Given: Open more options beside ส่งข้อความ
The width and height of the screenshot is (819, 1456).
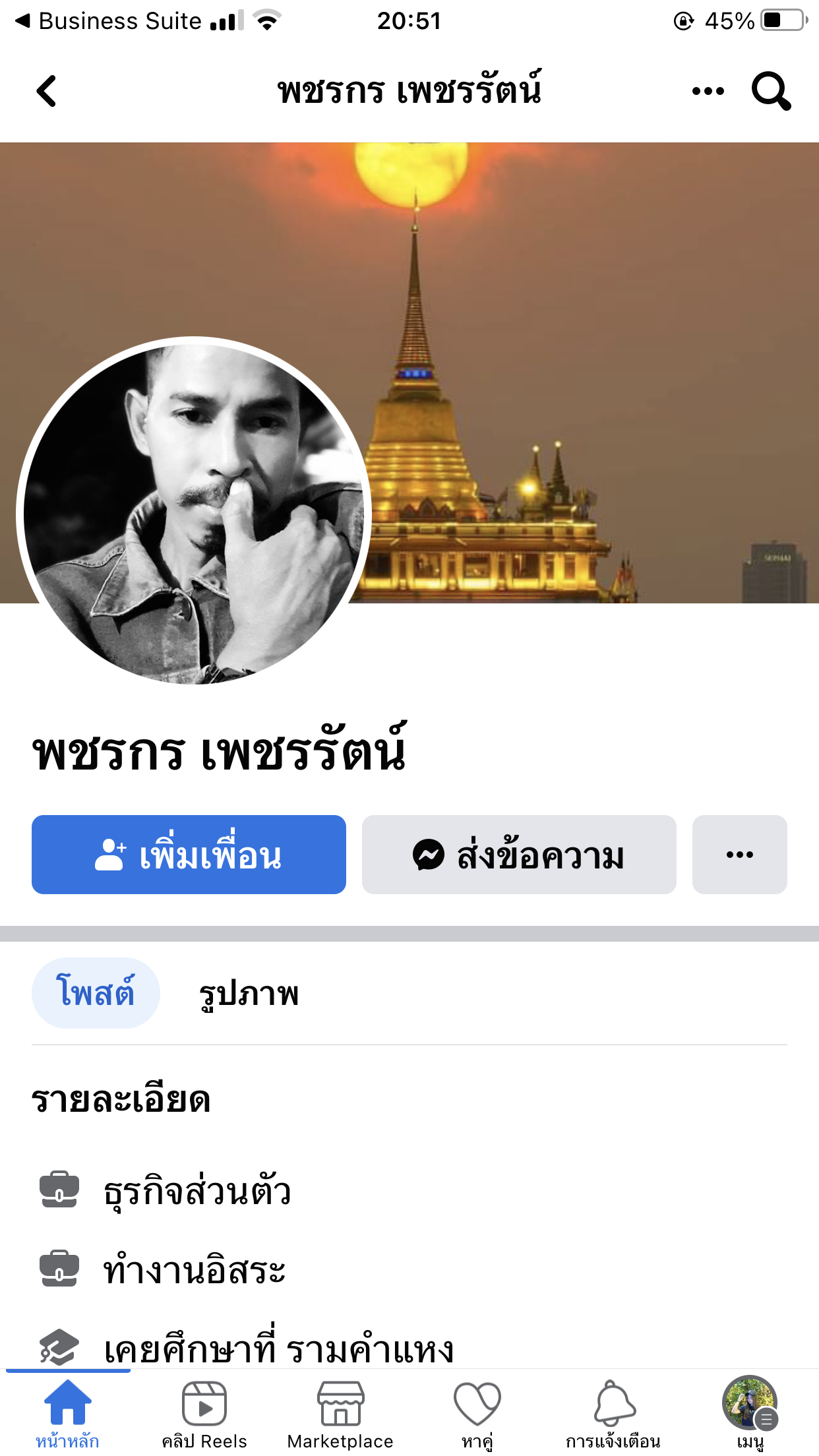Looking at the screenshot, I should point(739,855).
